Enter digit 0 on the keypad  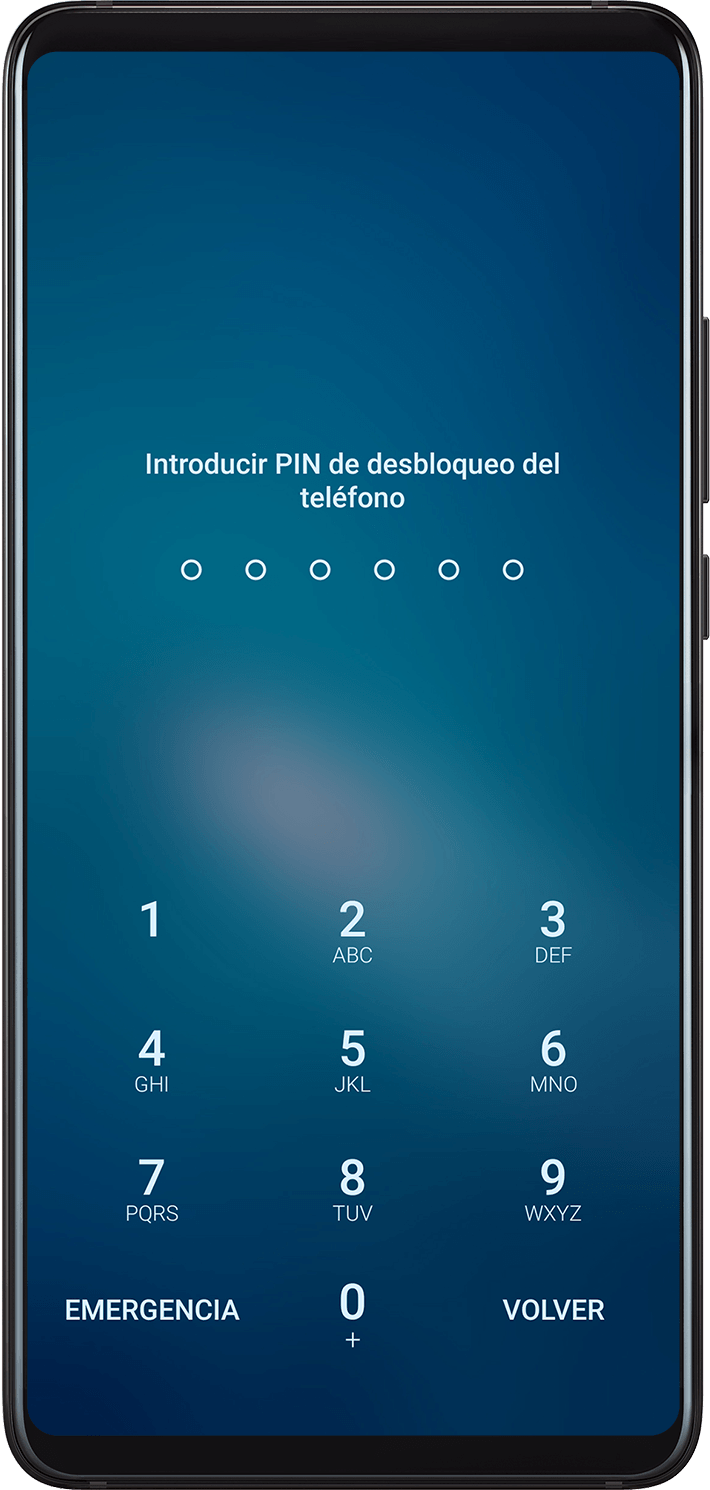point(352,1313)
